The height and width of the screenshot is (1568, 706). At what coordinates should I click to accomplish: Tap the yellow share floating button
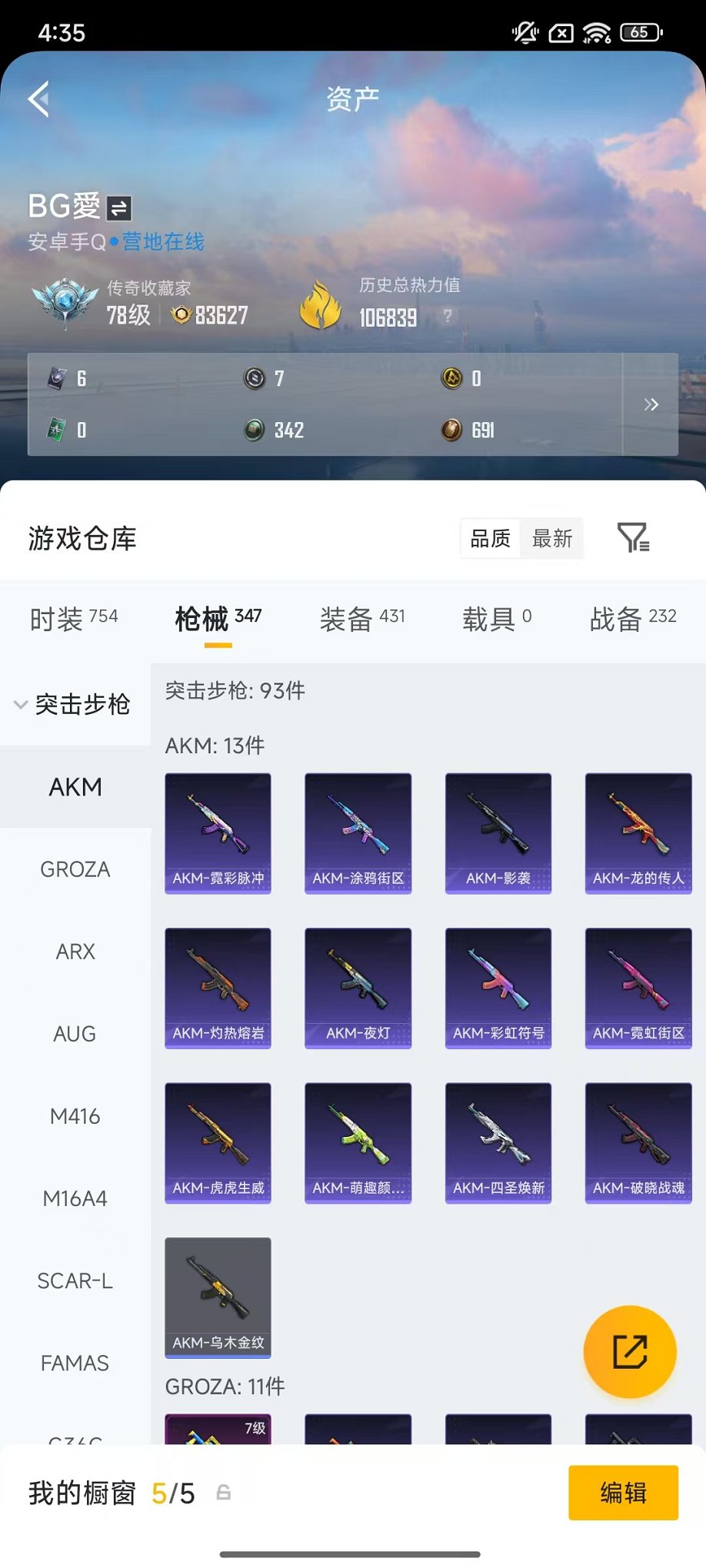(x=629, y=1353)
